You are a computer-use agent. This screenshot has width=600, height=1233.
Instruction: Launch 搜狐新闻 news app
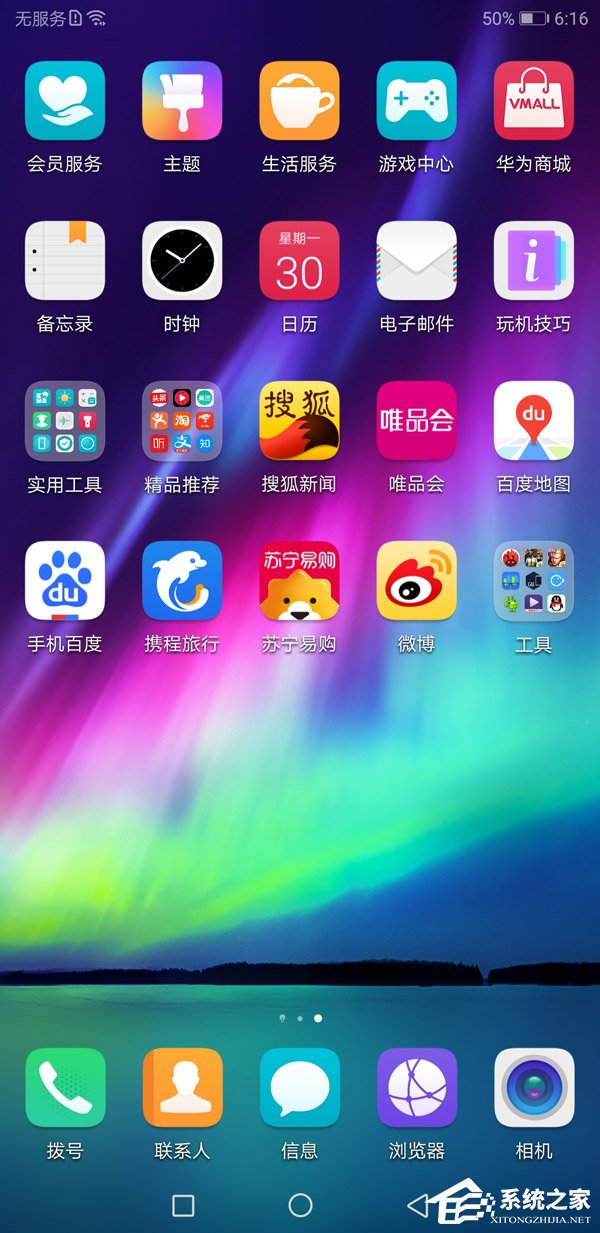299,421
